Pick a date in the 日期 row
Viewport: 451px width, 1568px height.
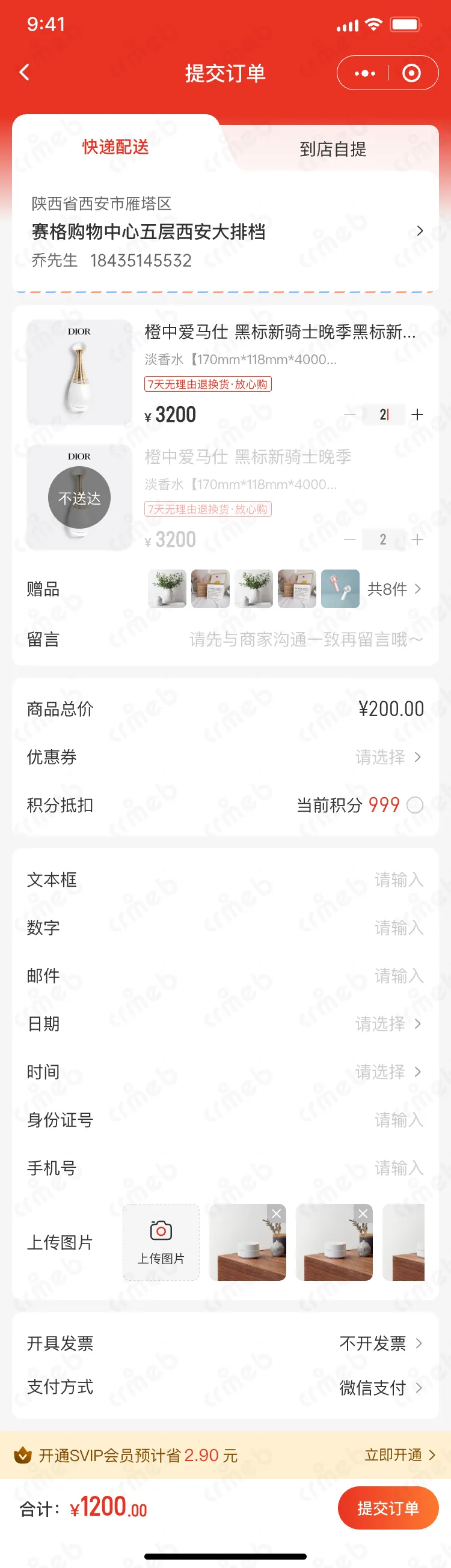coord(388,1023)
